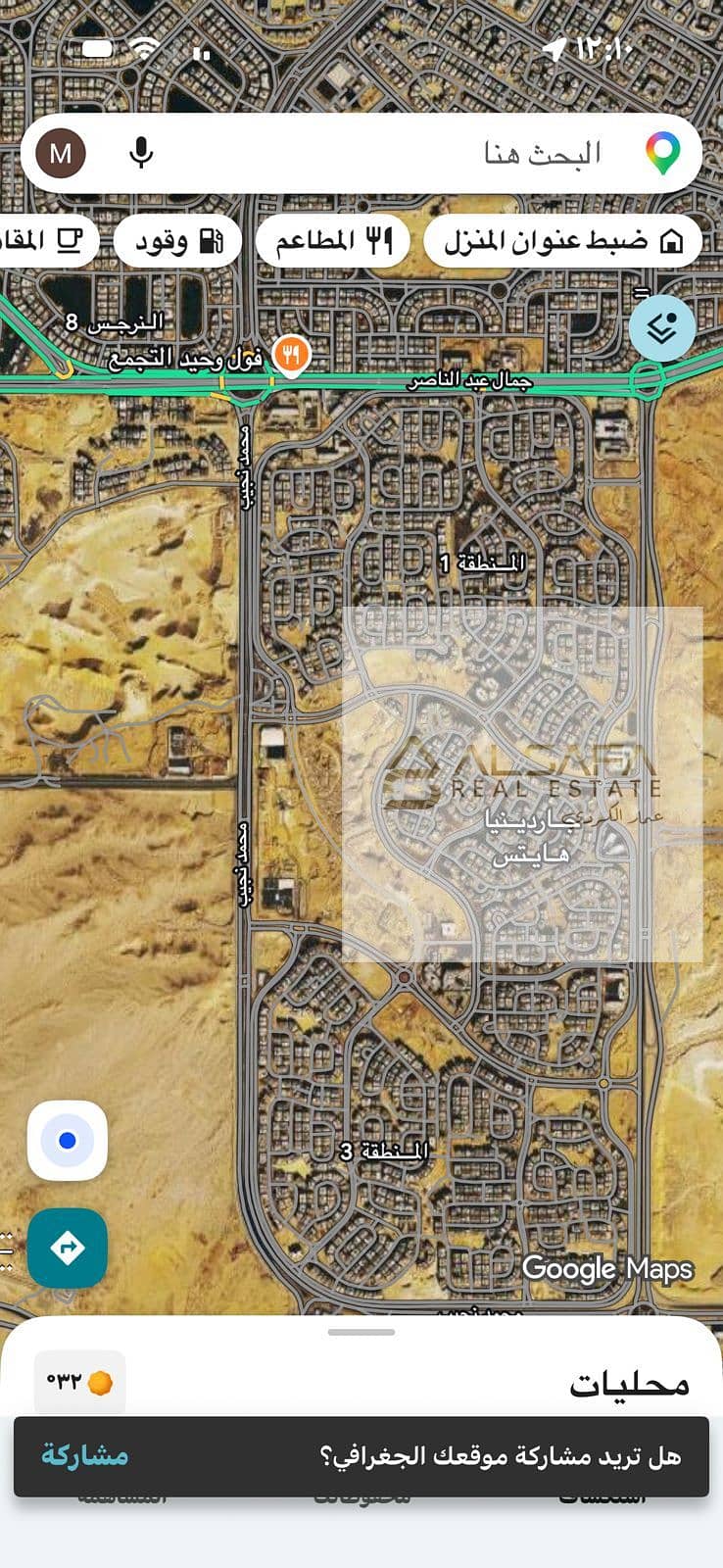Open the M account profile avatar
This screenshot has width=723, height=1568.
pos(61,154)
